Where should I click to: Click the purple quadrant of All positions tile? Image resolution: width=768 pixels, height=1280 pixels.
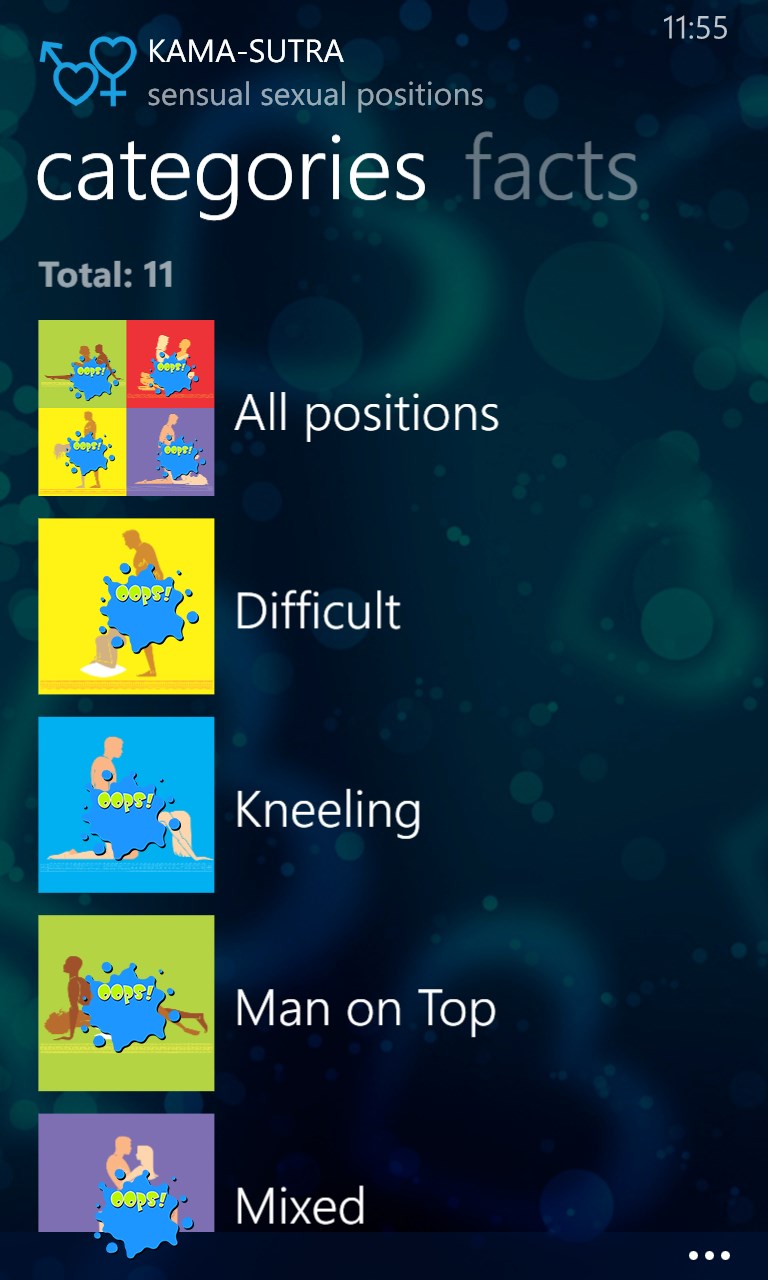click(x=170, y=450)
